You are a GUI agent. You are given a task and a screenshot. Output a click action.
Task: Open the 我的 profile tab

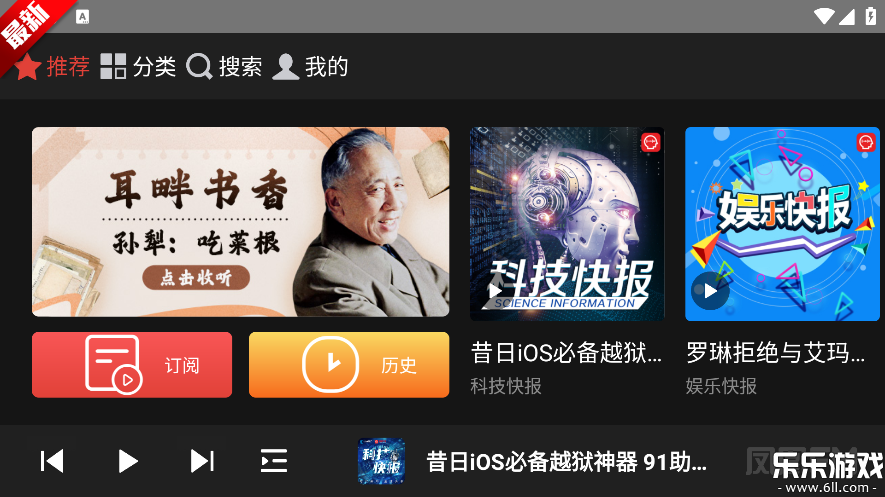coord(311,67)
